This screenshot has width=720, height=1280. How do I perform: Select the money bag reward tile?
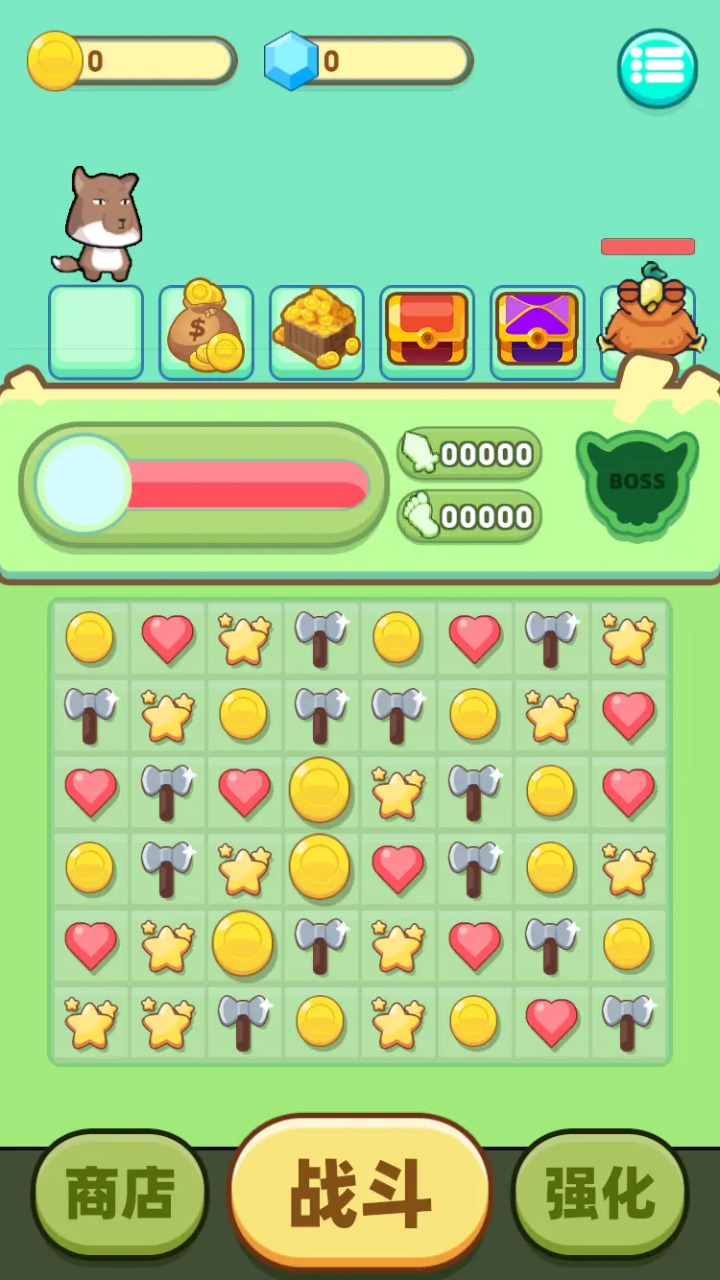(x=206, y=330)
